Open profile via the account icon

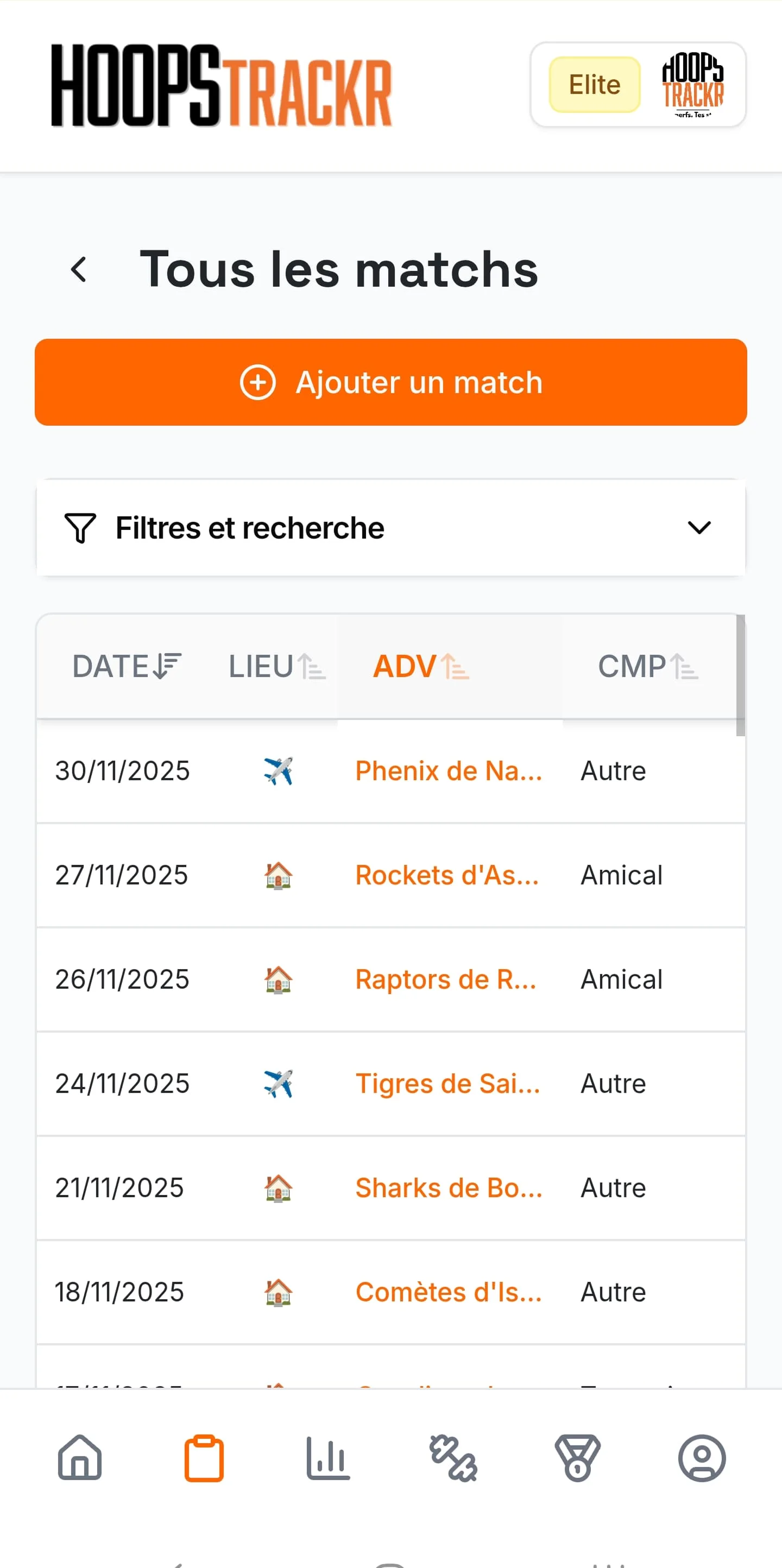[702, 1457]
